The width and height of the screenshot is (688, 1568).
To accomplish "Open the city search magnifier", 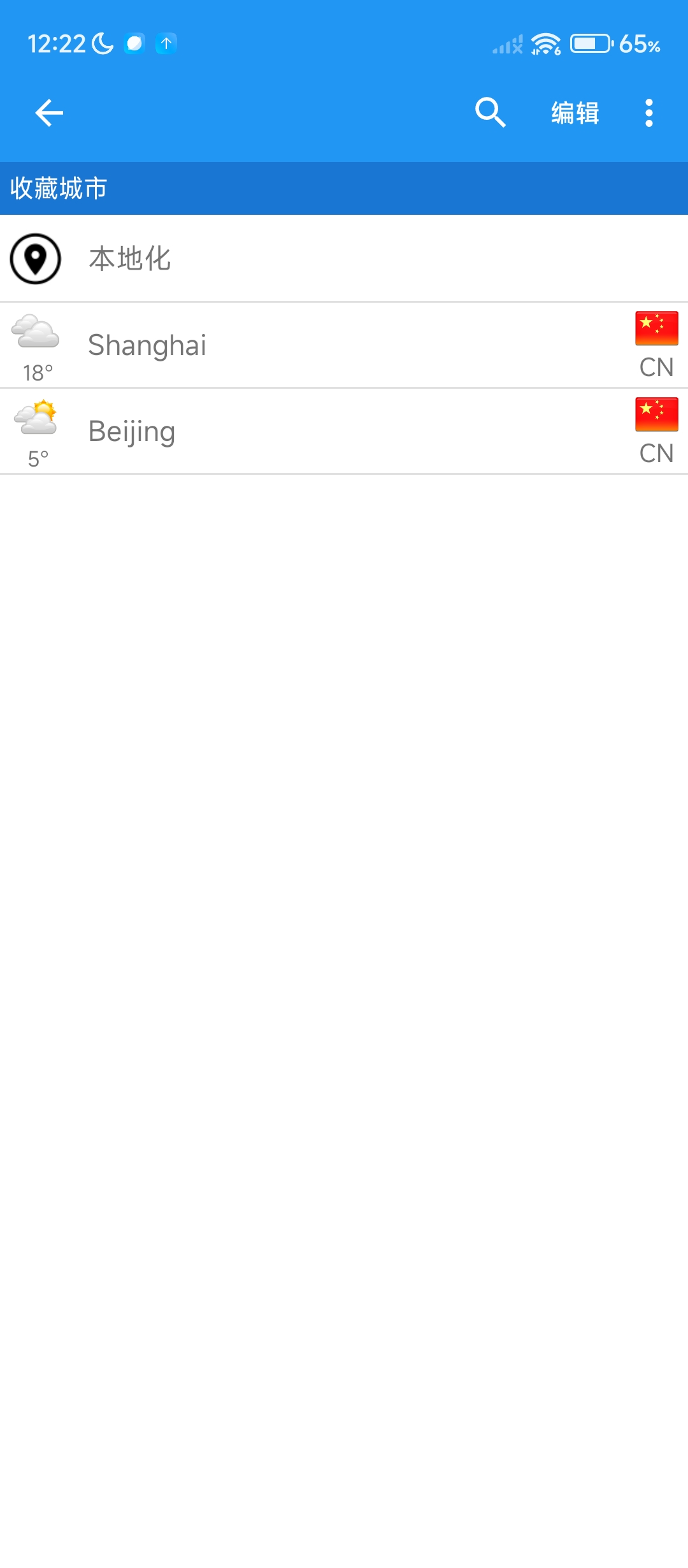I will [490, 113].
